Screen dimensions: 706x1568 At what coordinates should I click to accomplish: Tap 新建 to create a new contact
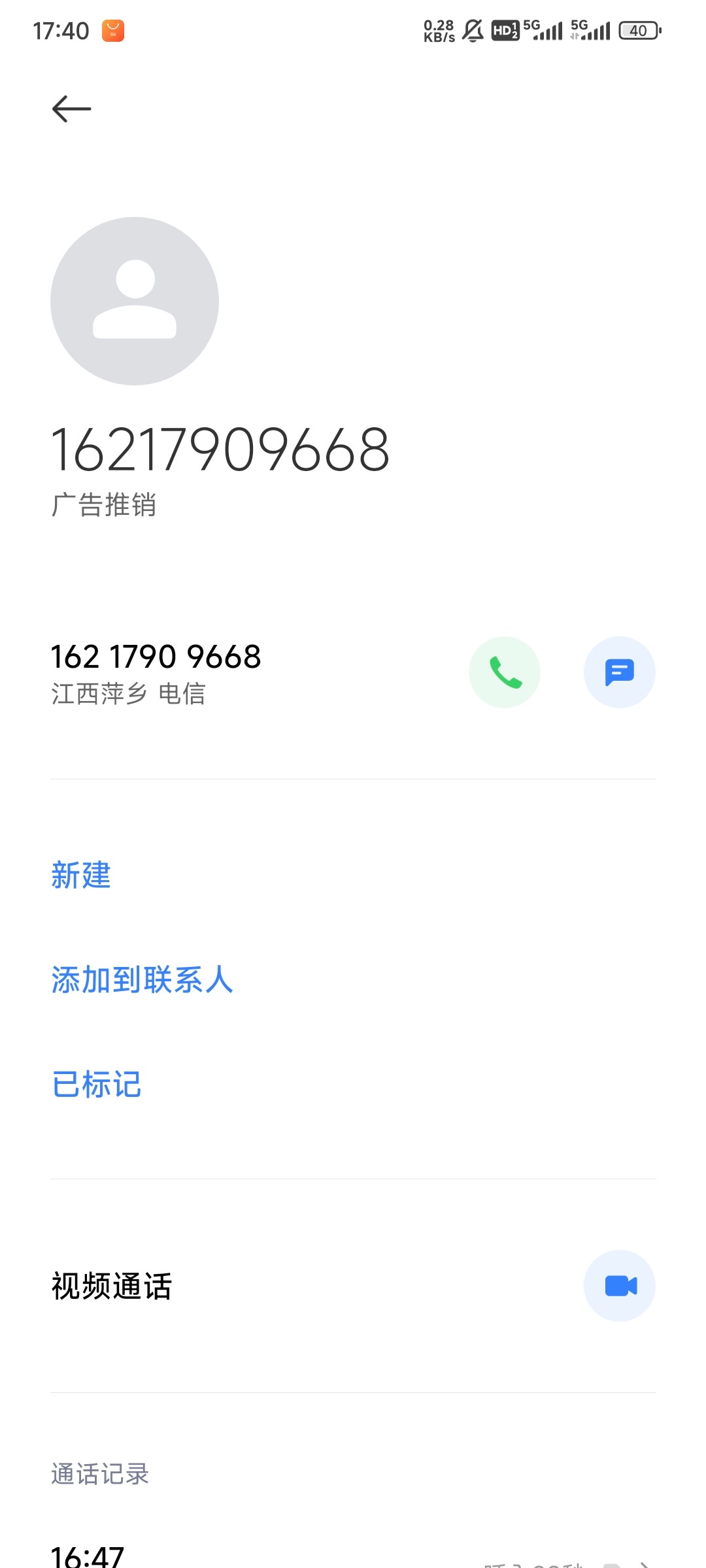81,875
